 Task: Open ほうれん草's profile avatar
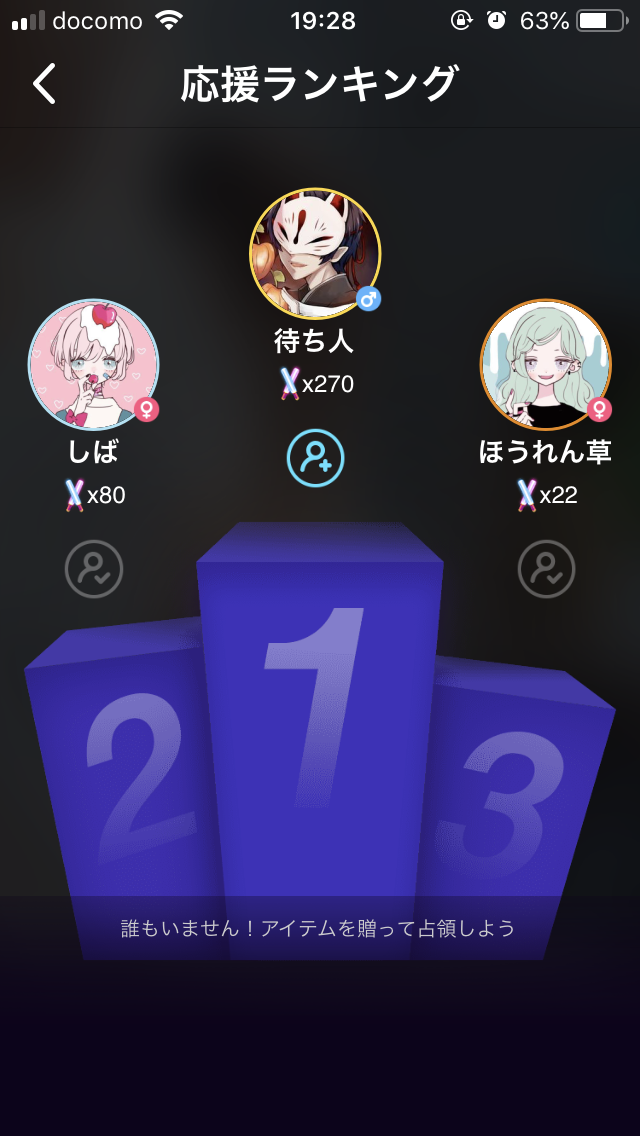[546, 364]
